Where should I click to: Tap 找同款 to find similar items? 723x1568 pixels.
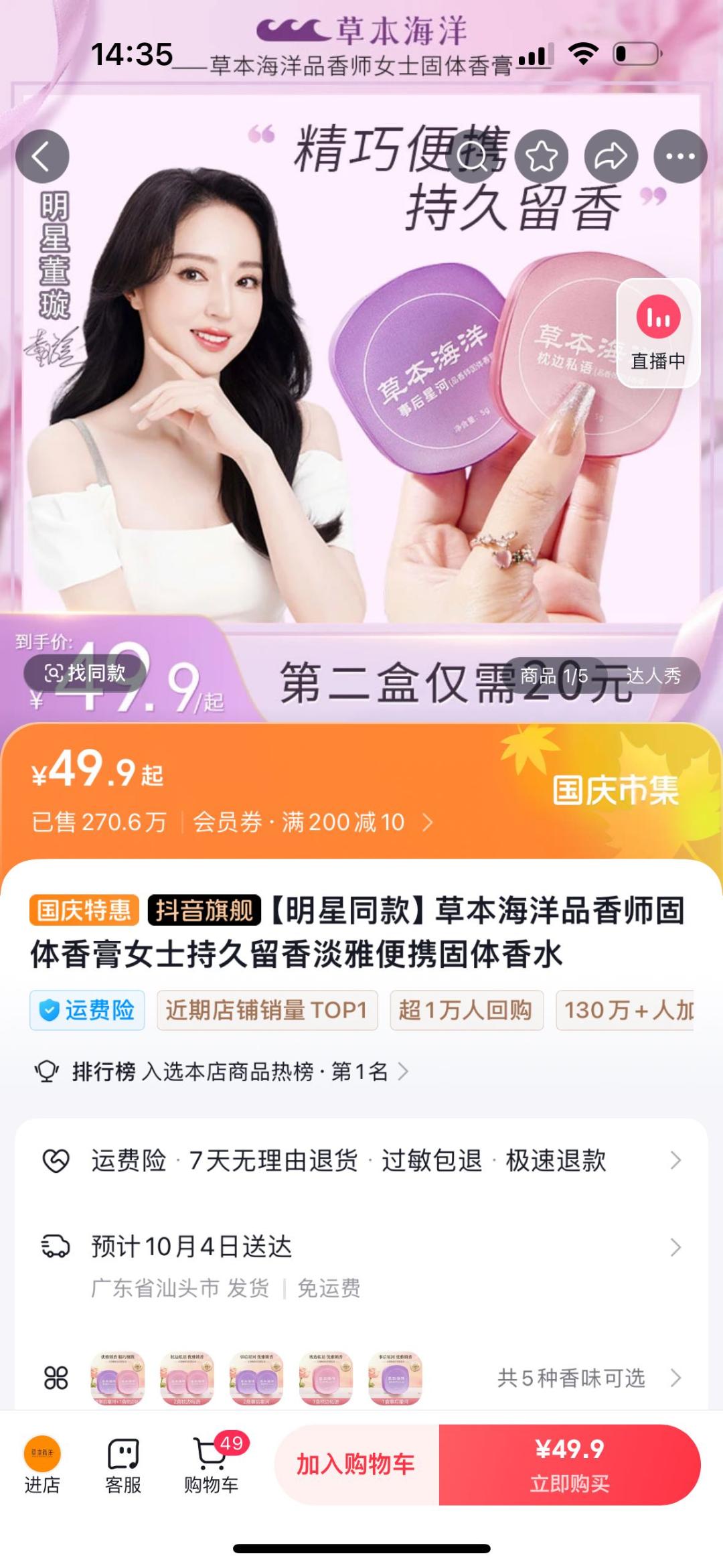coord(85,673)
